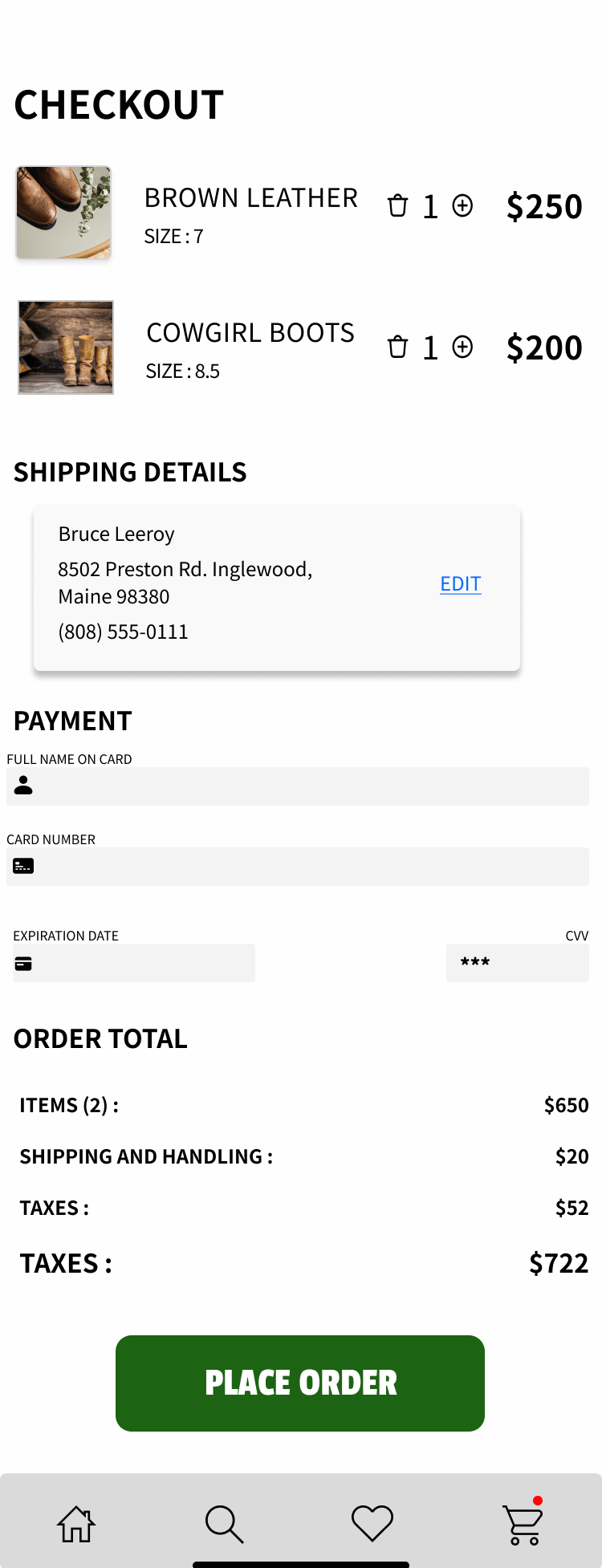
Task: Add one more Cowgirl Boots
Action: coord(462,347)
